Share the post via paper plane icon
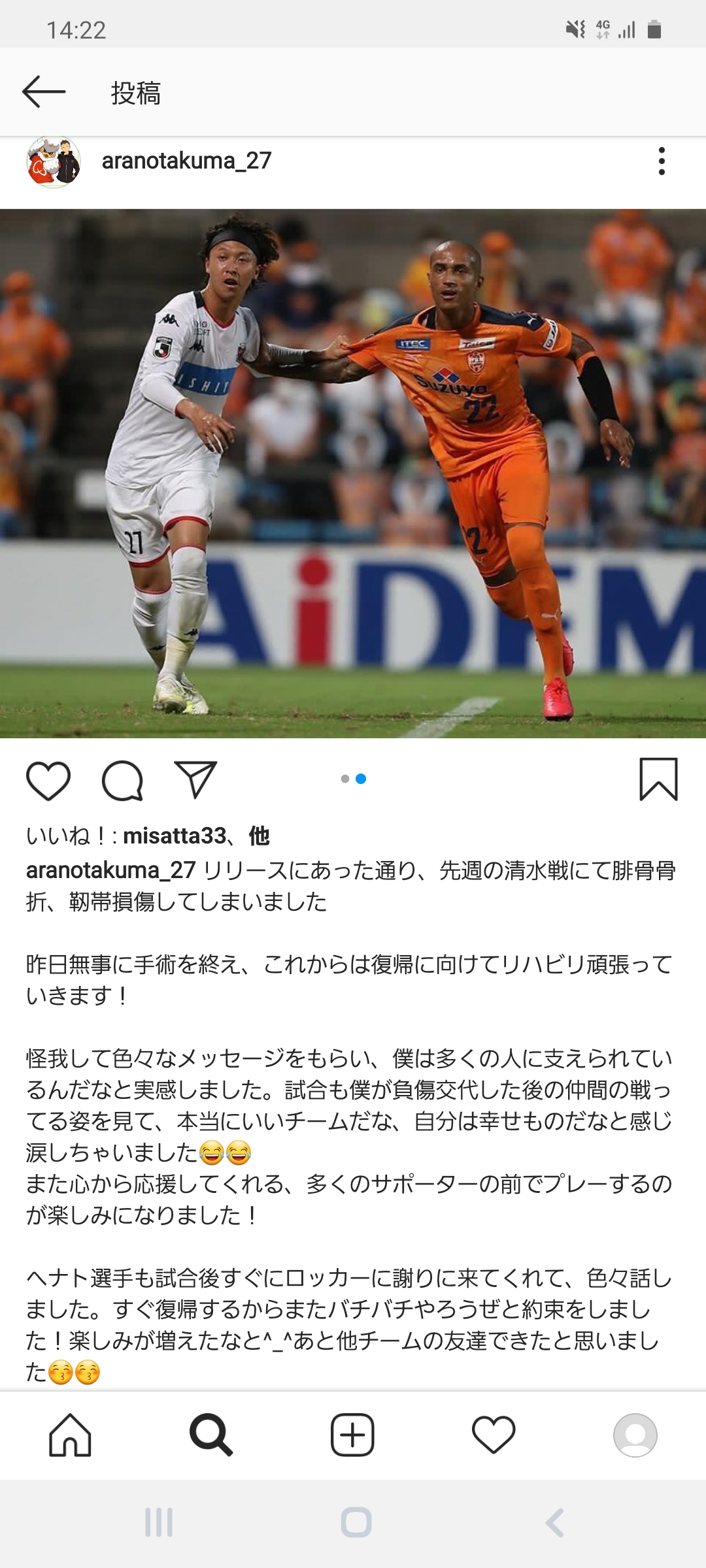Screen dimensions: 706x1568 [x=195, y=779]
